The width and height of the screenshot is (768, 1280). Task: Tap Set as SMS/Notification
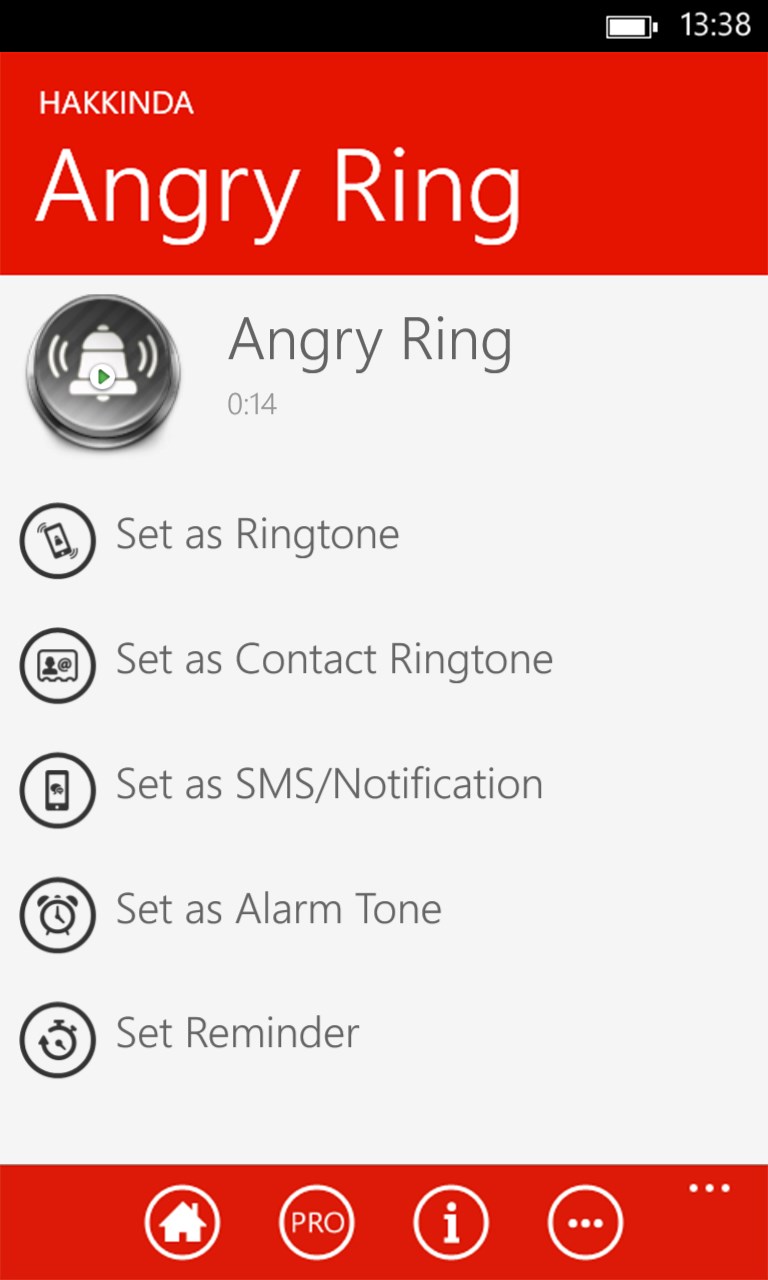tap(329, 785)
